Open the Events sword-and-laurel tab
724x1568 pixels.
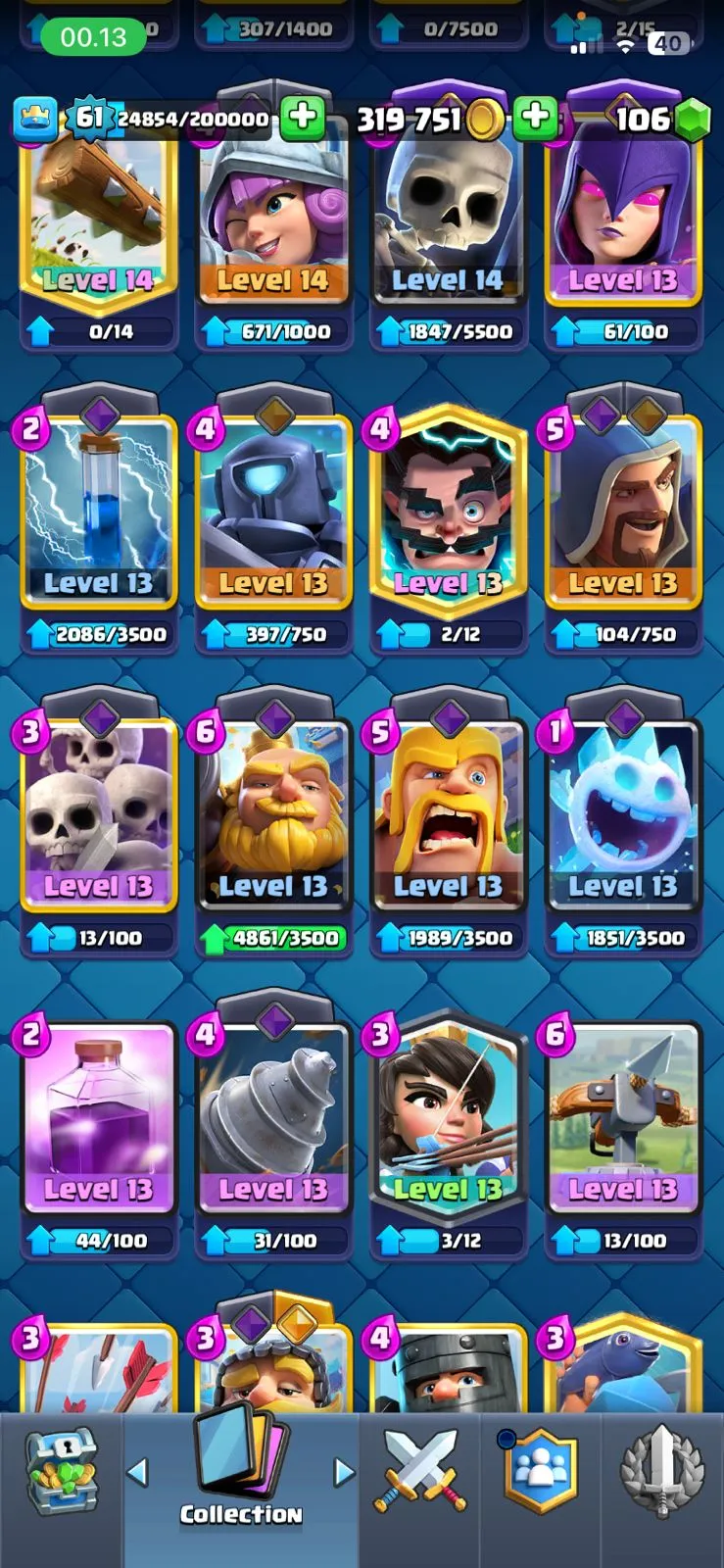(662, 1472)
